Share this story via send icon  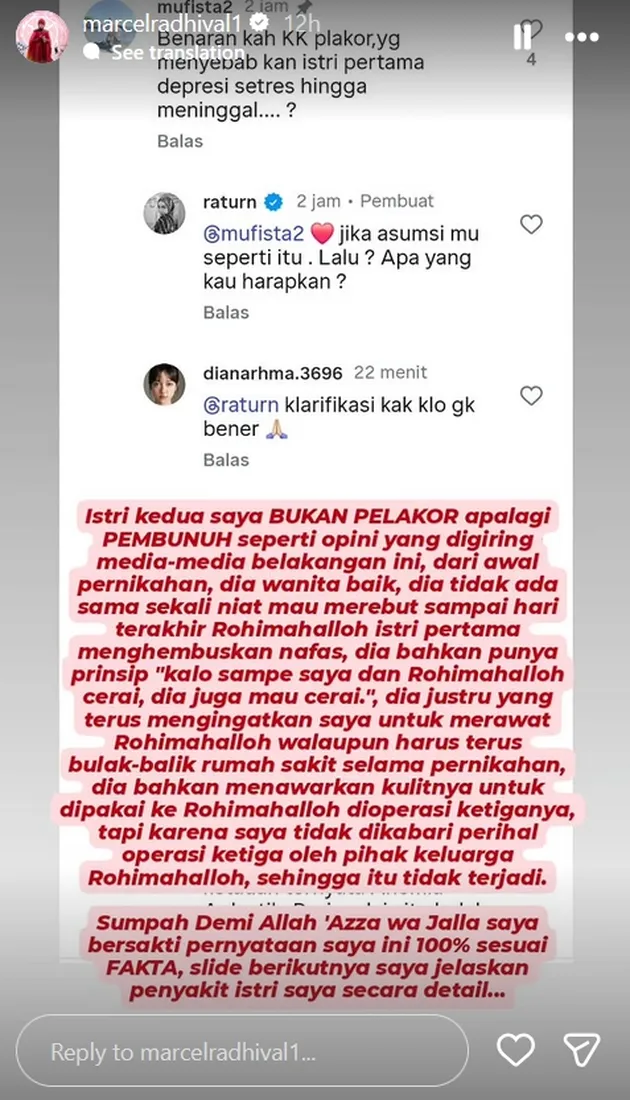tap(581, 1050)
